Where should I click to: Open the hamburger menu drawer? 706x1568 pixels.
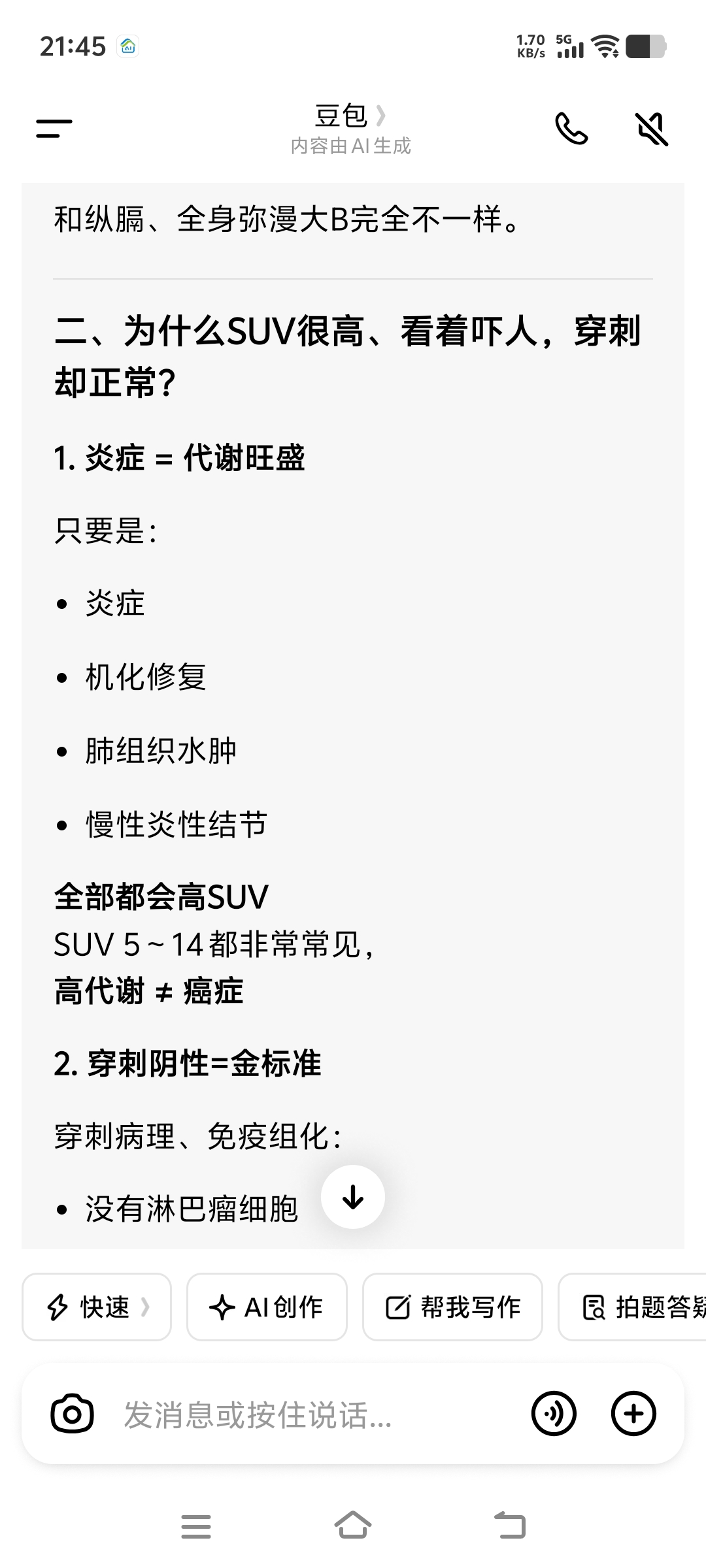point(54,128)
